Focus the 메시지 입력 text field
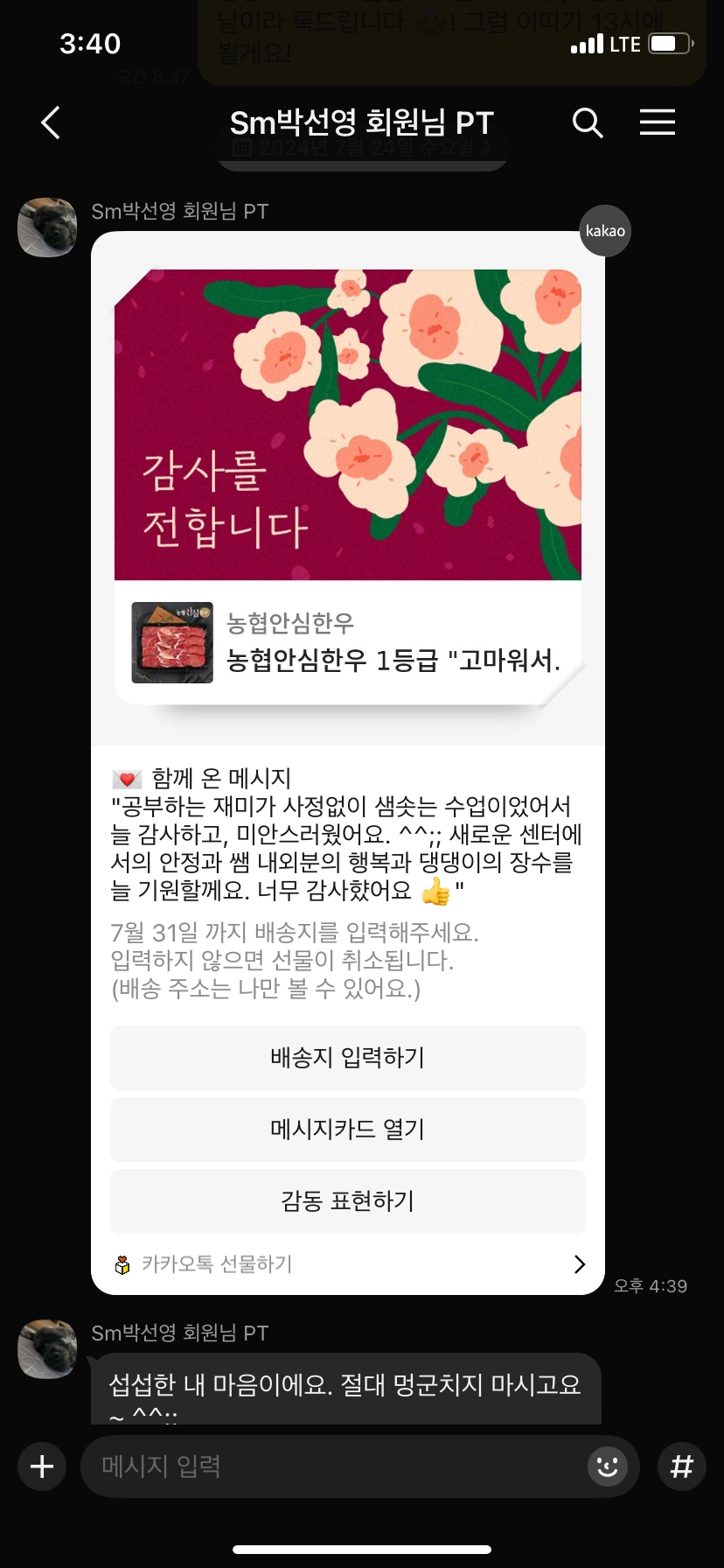The width and height of the screenshot is (724, 1568). (332, 1466)
